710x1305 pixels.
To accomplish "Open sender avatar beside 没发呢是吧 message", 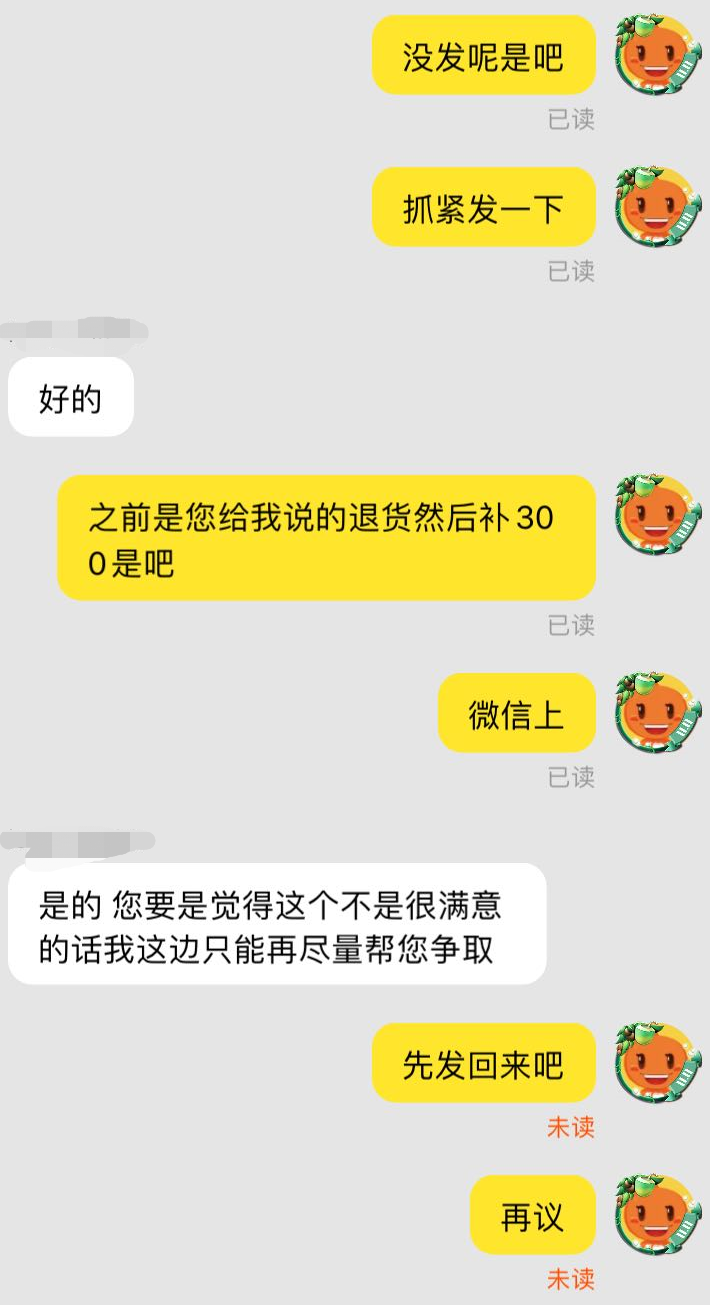I will pyautogui.click(x=656, y=56).
